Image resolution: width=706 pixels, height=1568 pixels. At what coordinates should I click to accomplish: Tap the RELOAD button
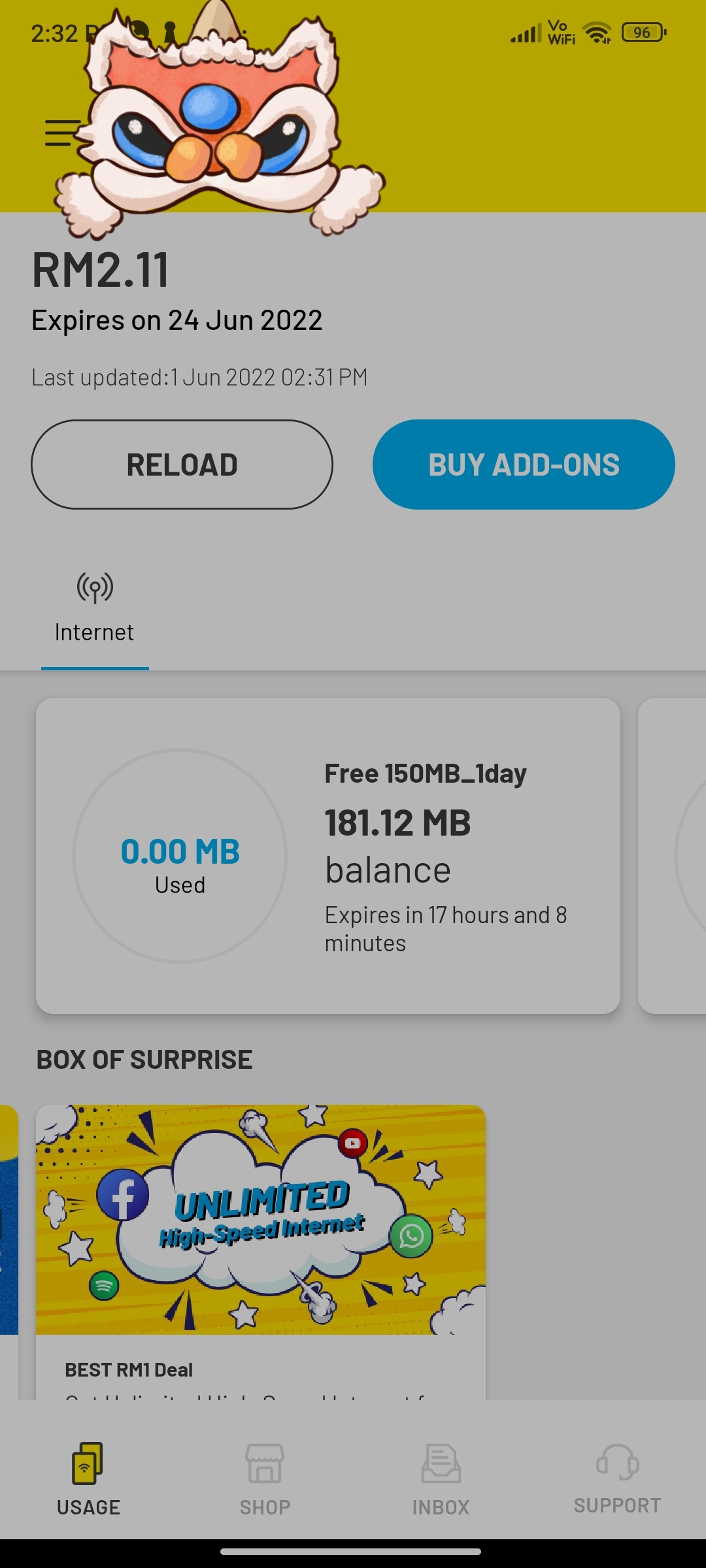(x=182, y=465)
